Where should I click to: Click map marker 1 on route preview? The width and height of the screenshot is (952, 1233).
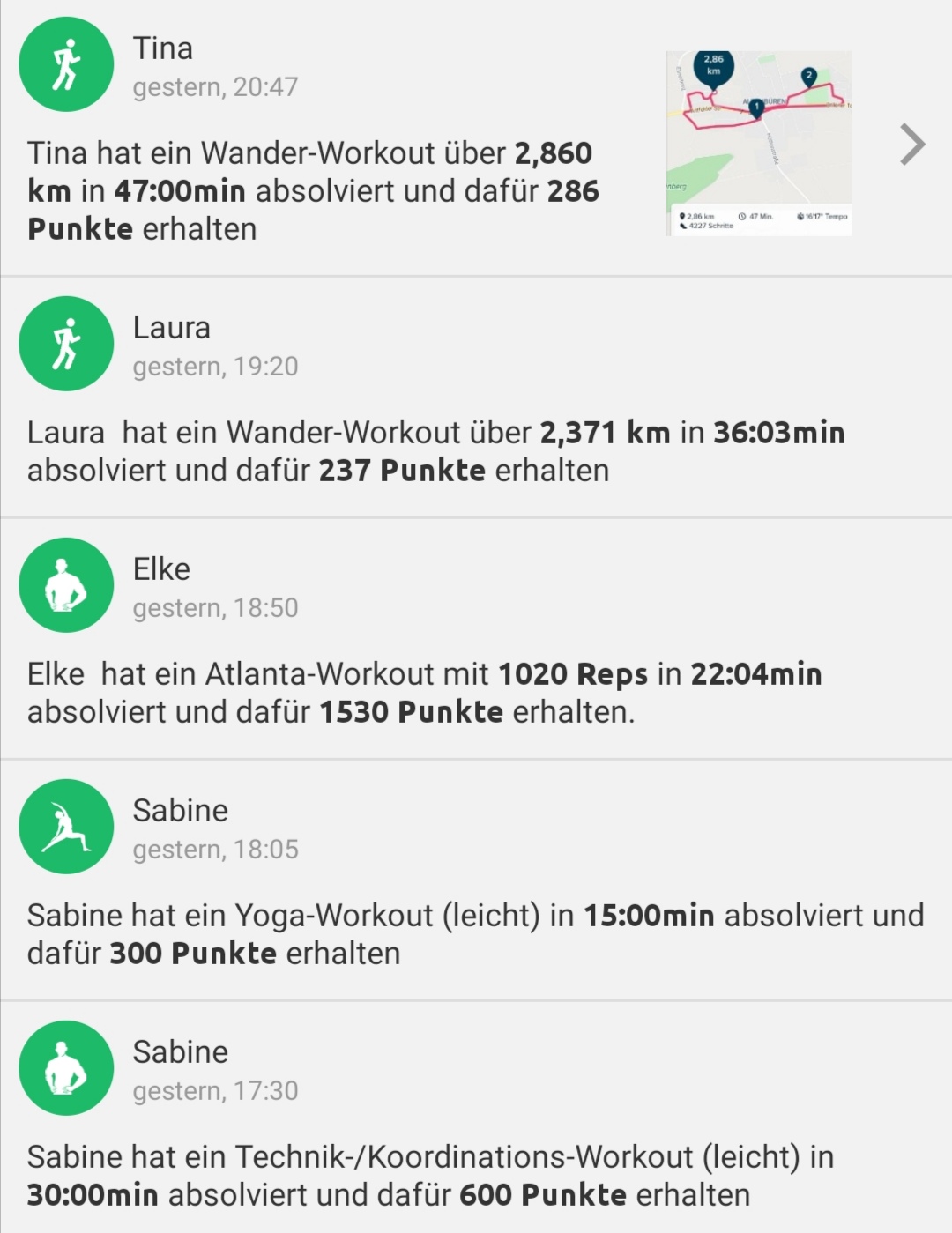756,106
